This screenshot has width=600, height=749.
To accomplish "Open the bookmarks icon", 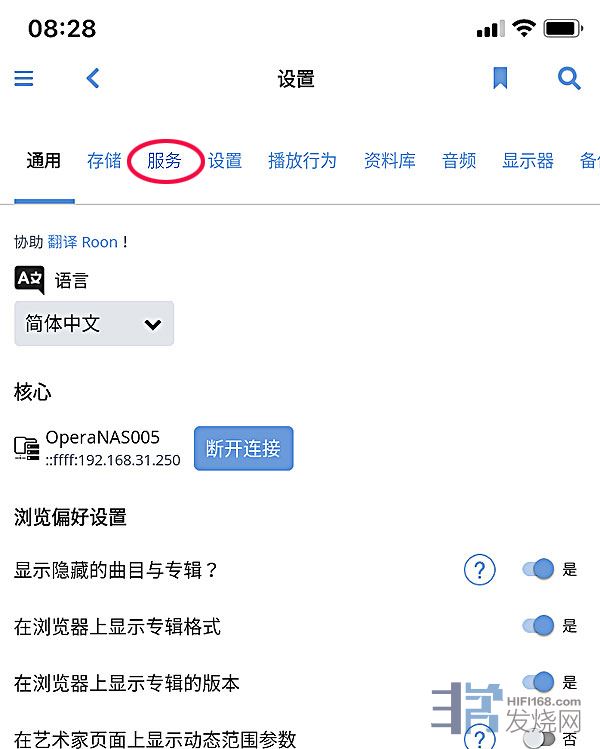I will [x=500, y=78].
